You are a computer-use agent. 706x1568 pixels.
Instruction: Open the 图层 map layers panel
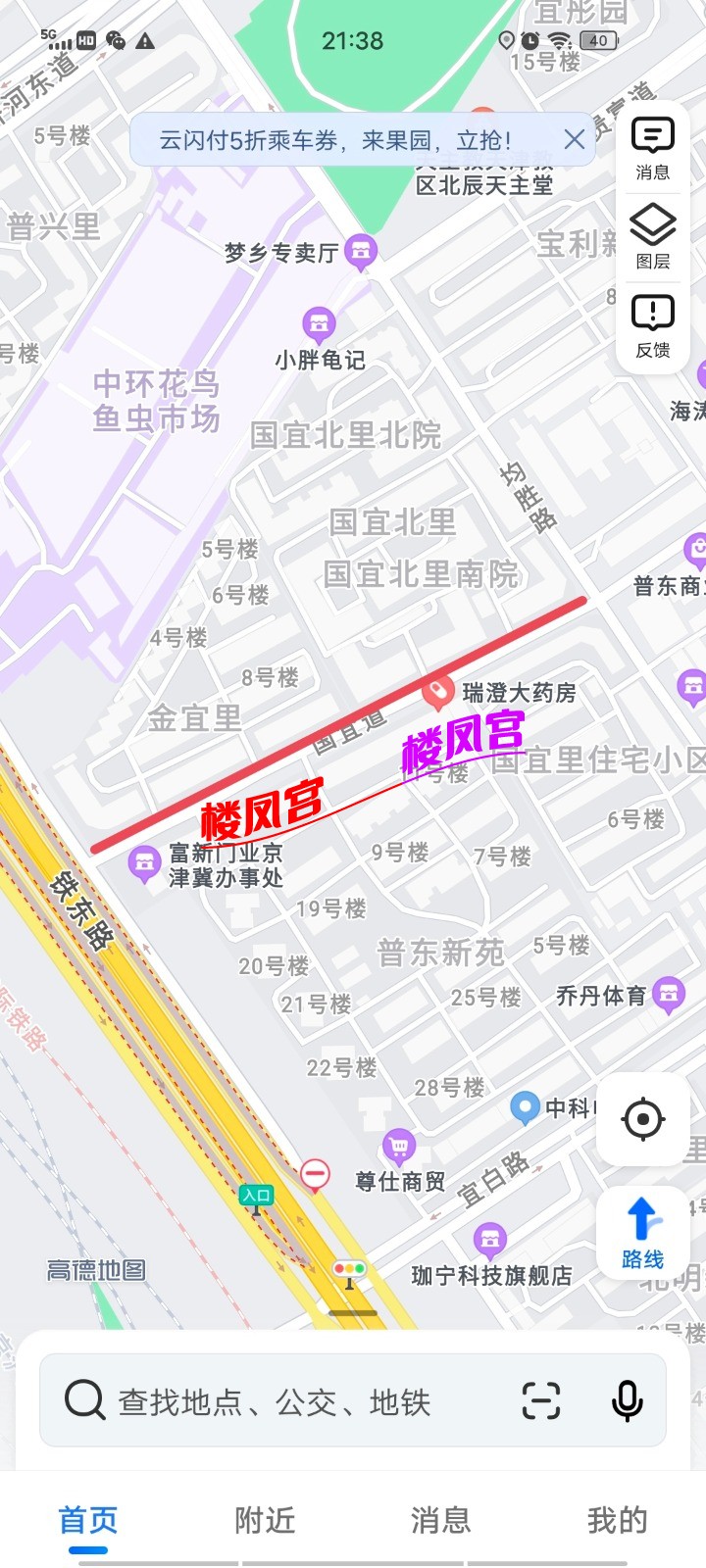click(652, 237)
